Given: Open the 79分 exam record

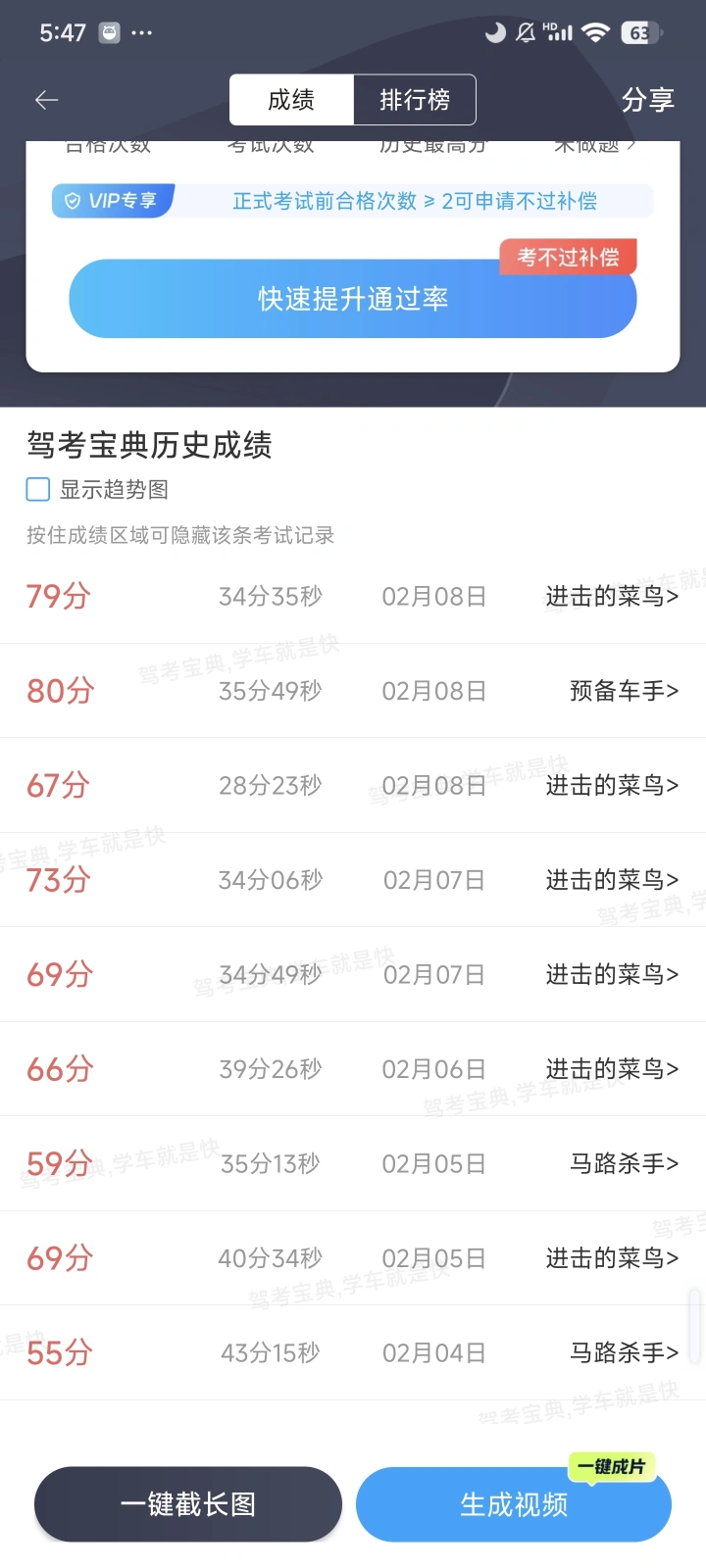Looking at the screenshot, I should click(x=353, y=596).
